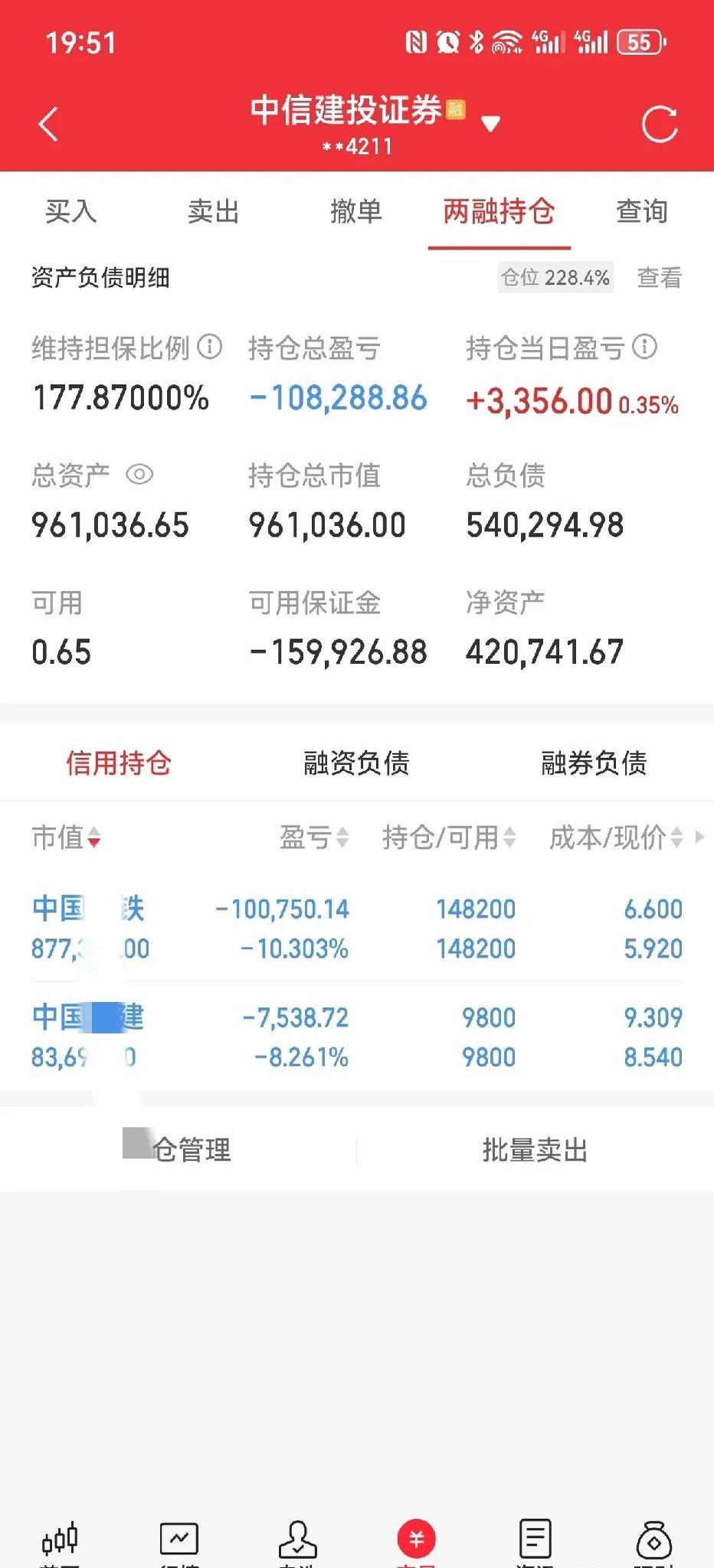Switch to 融资负债 tab
Viewport: 714px width, 1568px height.
pos(356,763)
